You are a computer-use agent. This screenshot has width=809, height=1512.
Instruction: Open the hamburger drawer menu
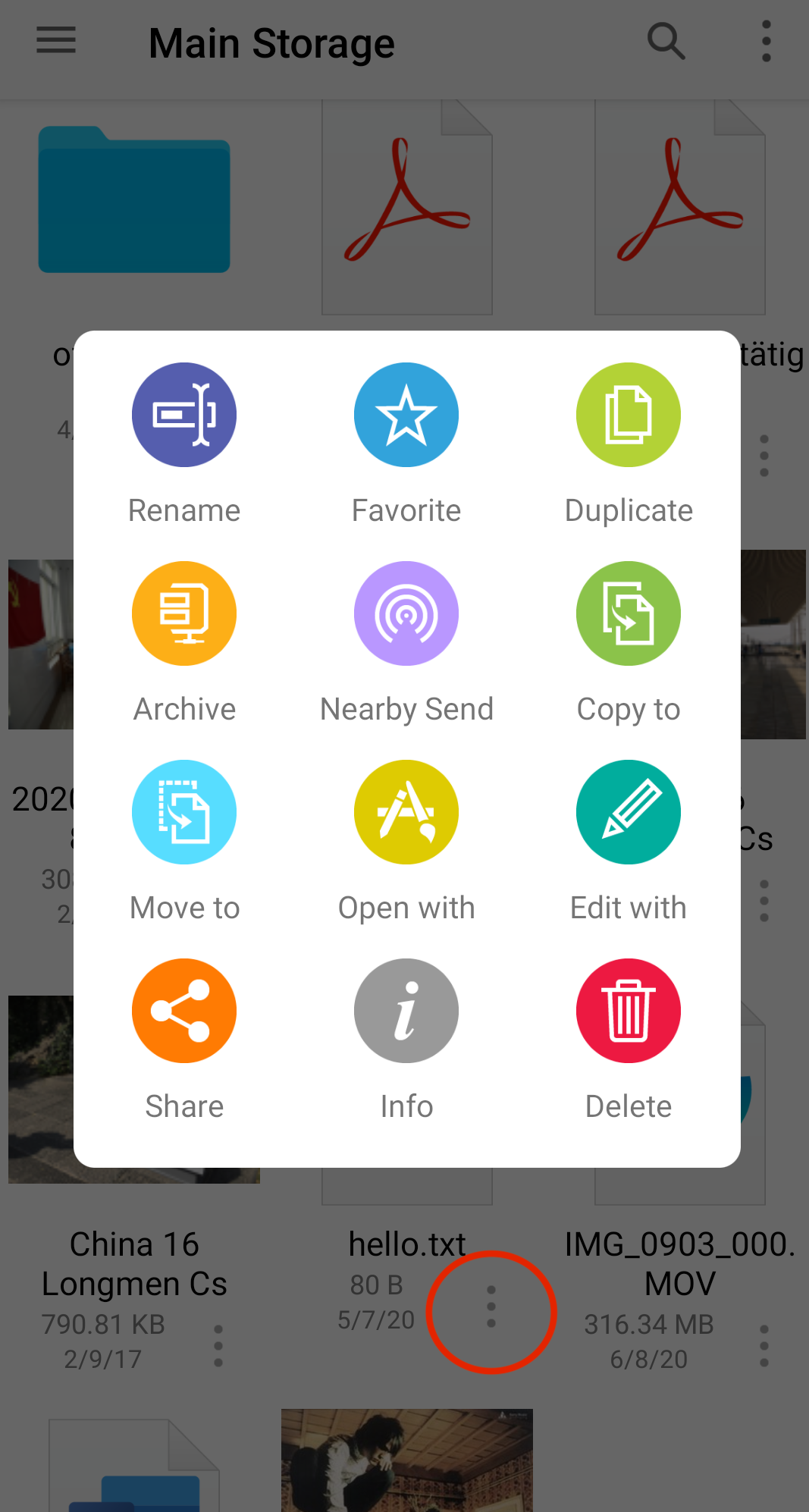[56, 41]
